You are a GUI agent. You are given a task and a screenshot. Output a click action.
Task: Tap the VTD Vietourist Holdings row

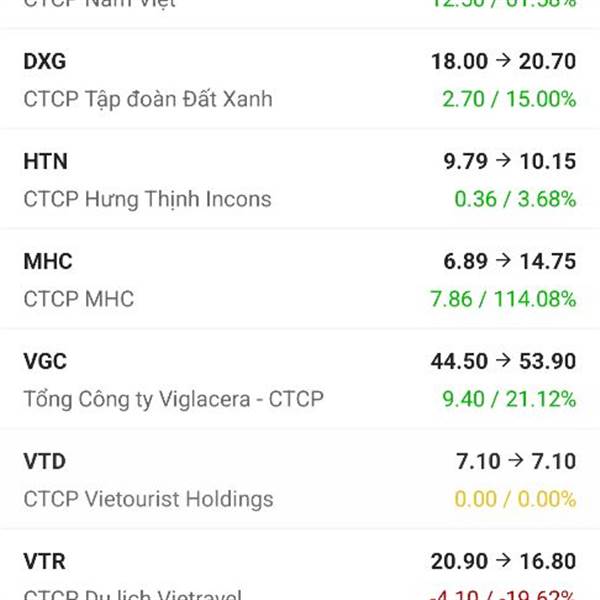[300, 480]
